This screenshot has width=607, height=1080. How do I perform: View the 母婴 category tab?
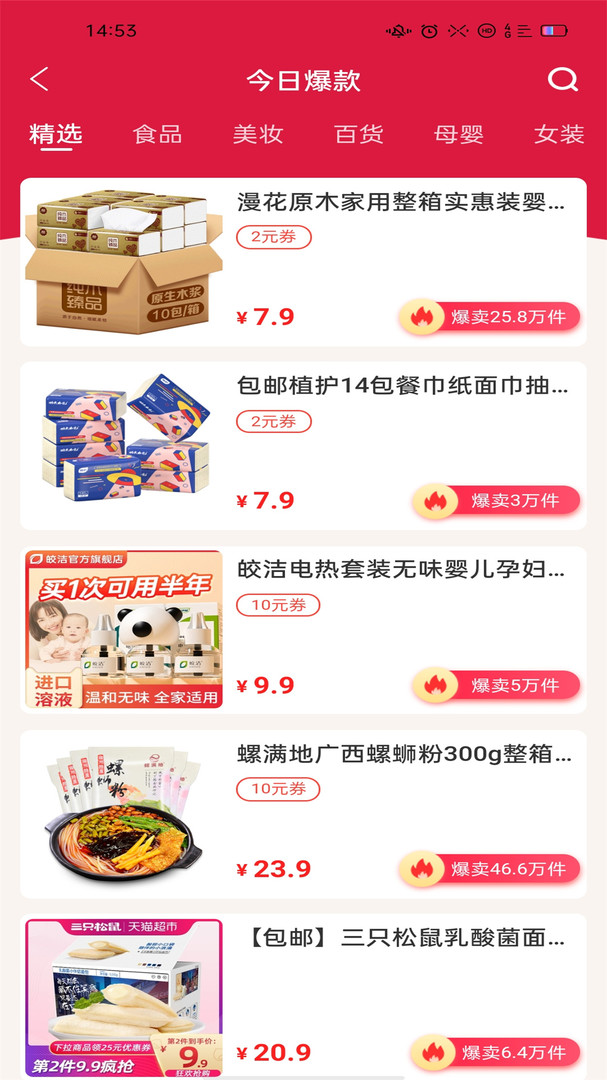point(459,134)
